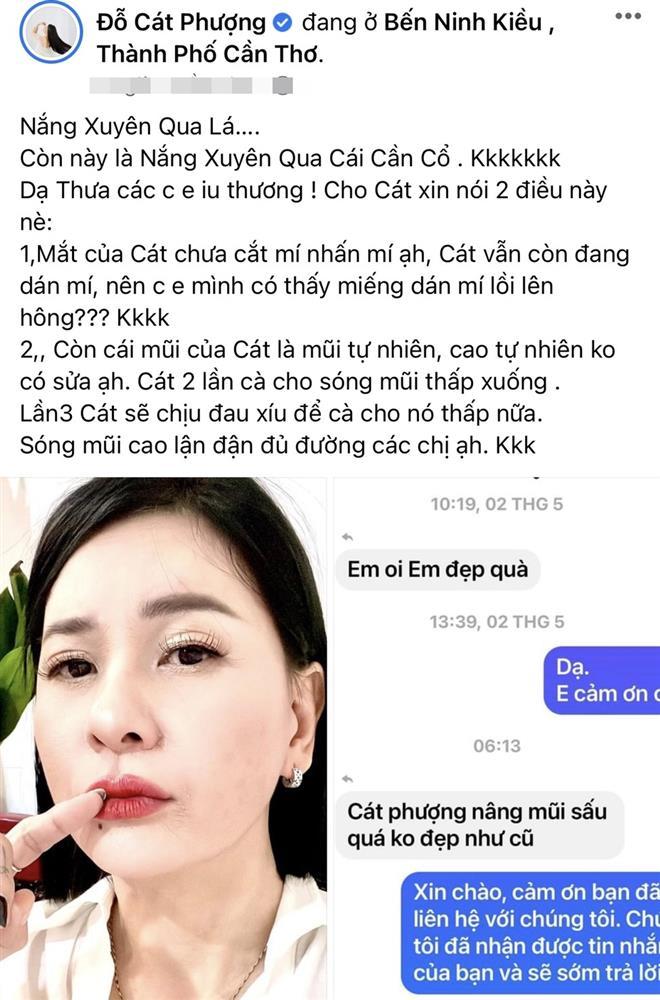Open the selfie photo in the post

pos(163,738)
